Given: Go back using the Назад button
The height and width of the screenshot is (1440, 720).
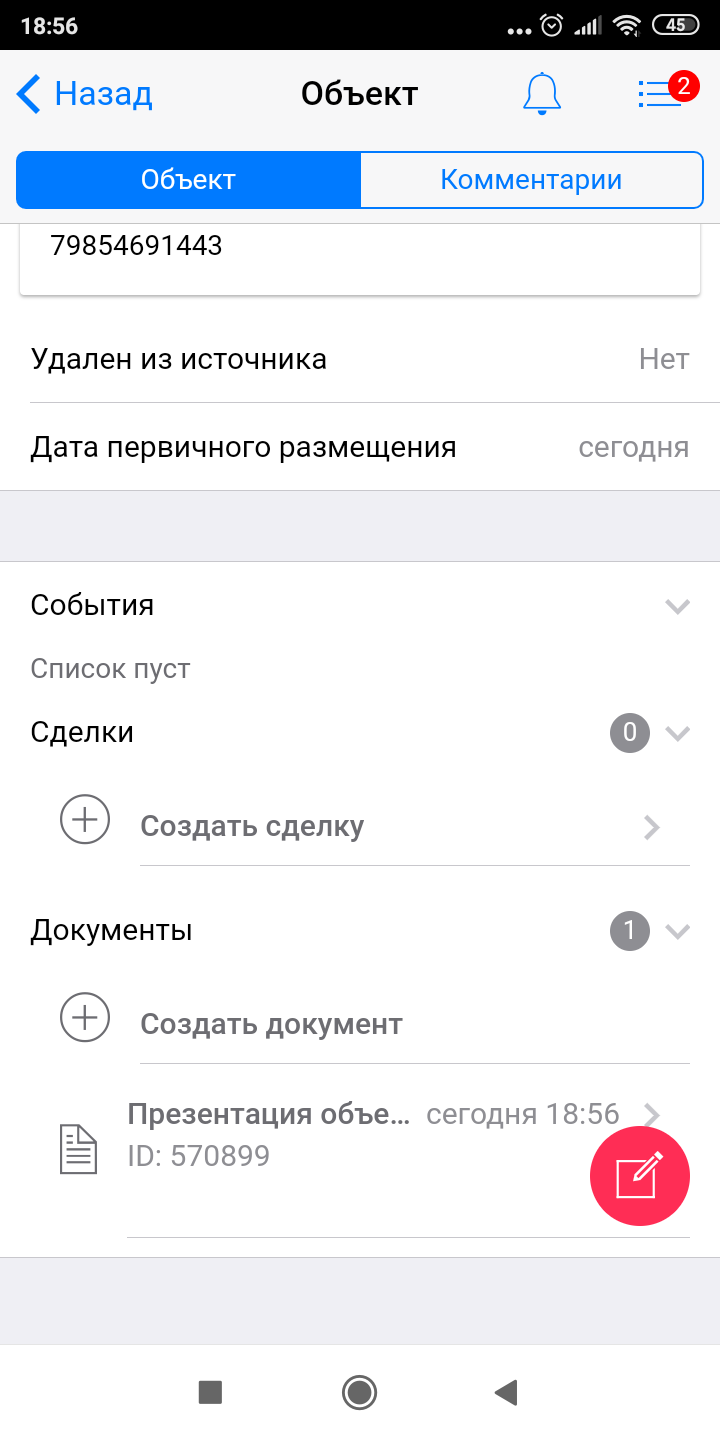Looking at the screenshot, I should (x=85, y=94).
